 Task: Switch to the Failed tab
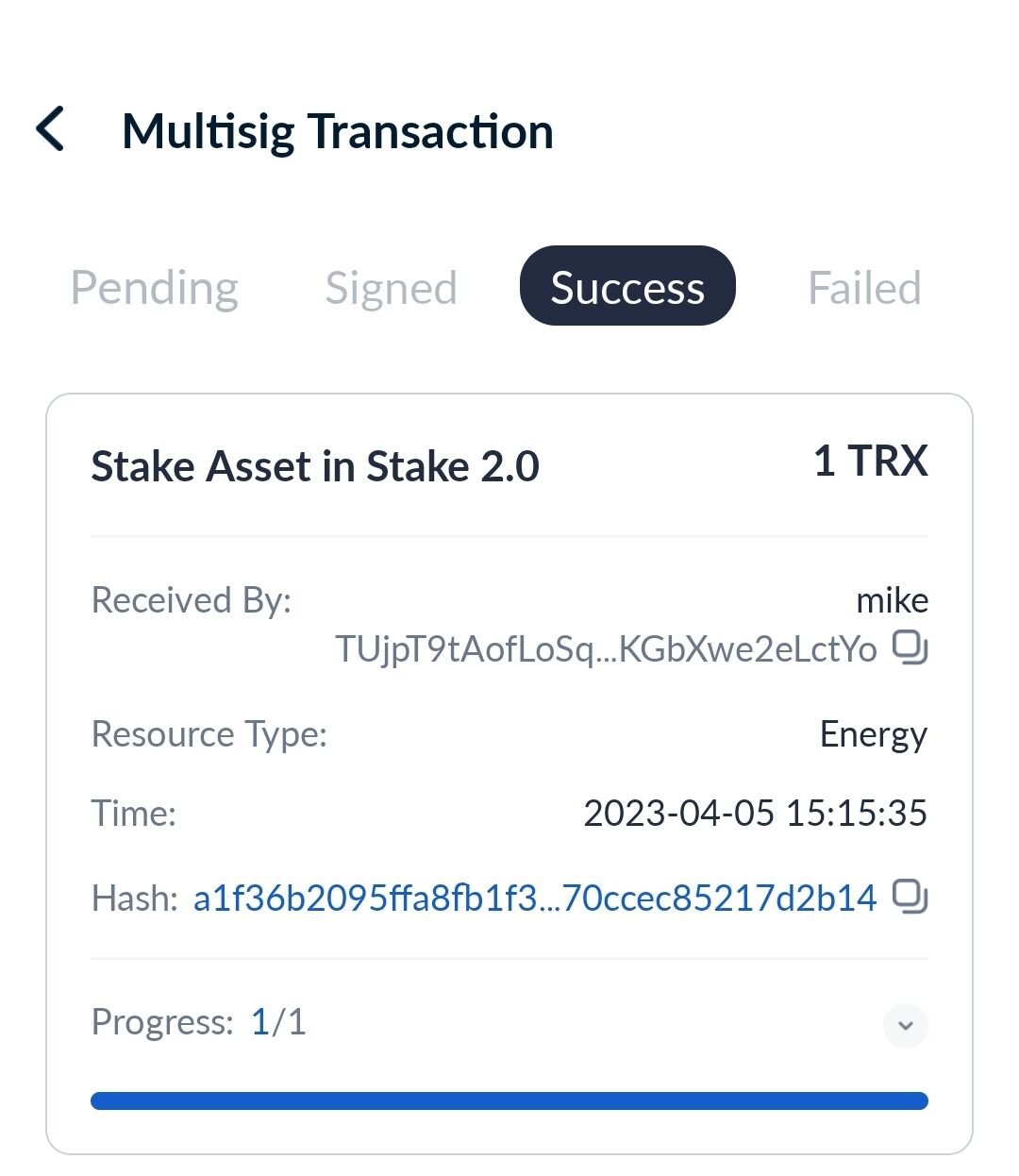(864, 288)
